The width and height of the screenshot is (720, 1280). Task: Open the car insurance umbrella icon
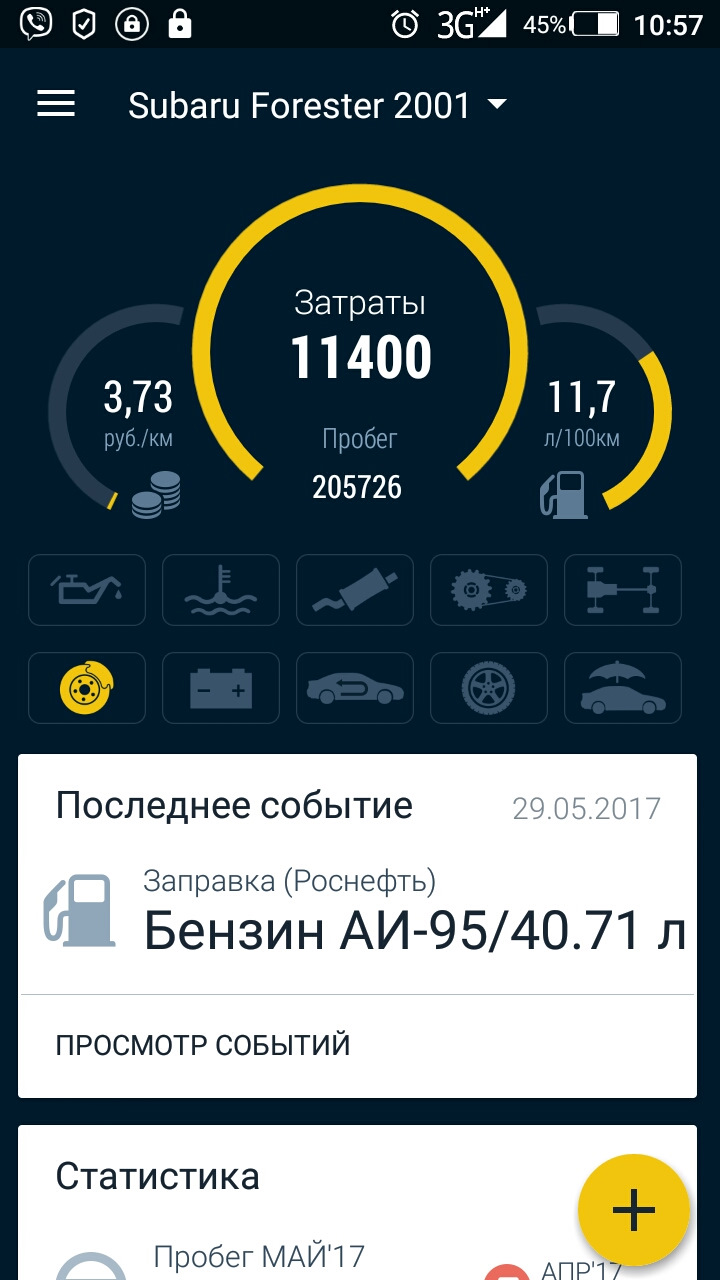click(623, 688)
